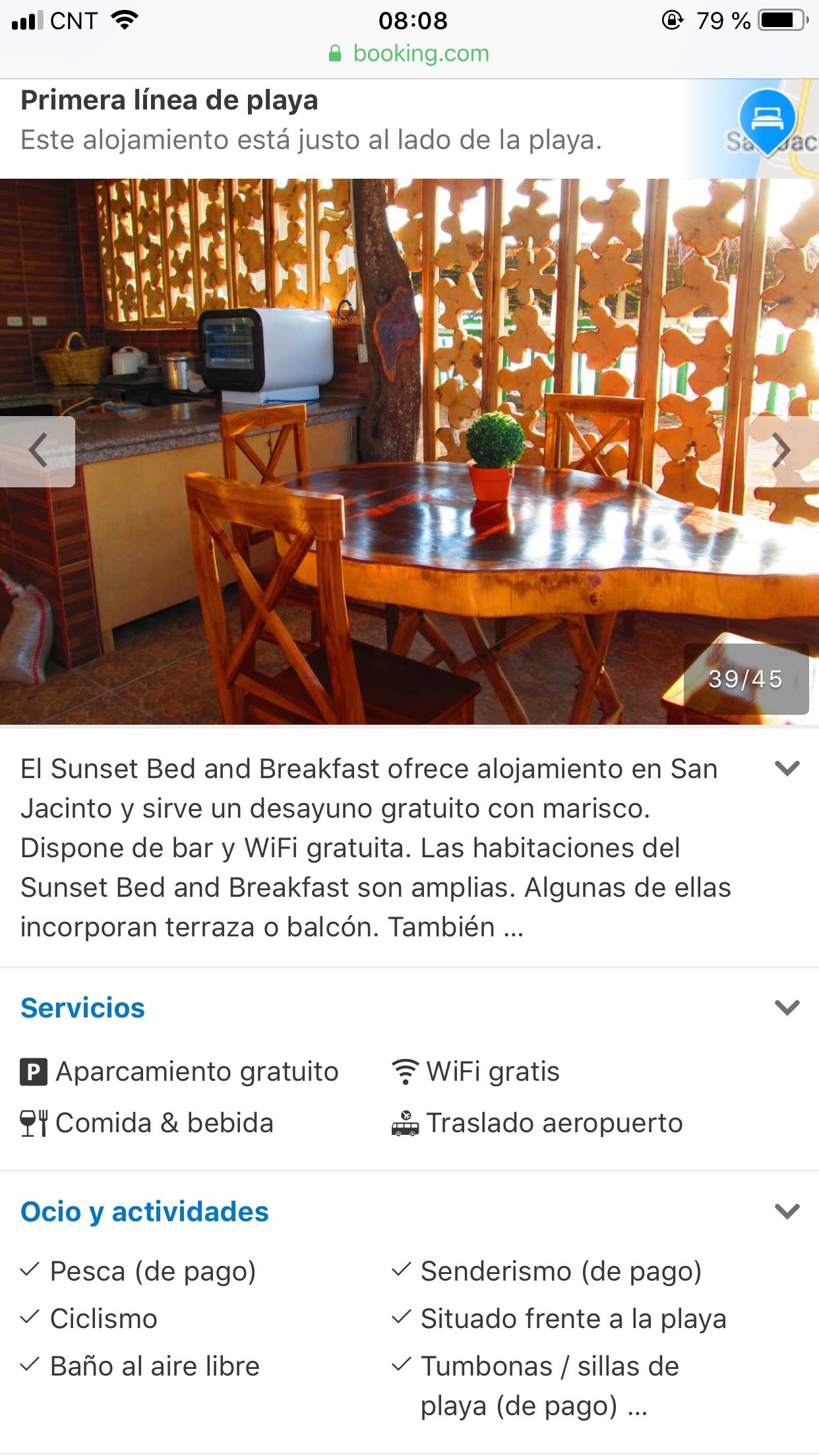Tap the booking.com address bar
The image size is (819, 1456).
409,53
